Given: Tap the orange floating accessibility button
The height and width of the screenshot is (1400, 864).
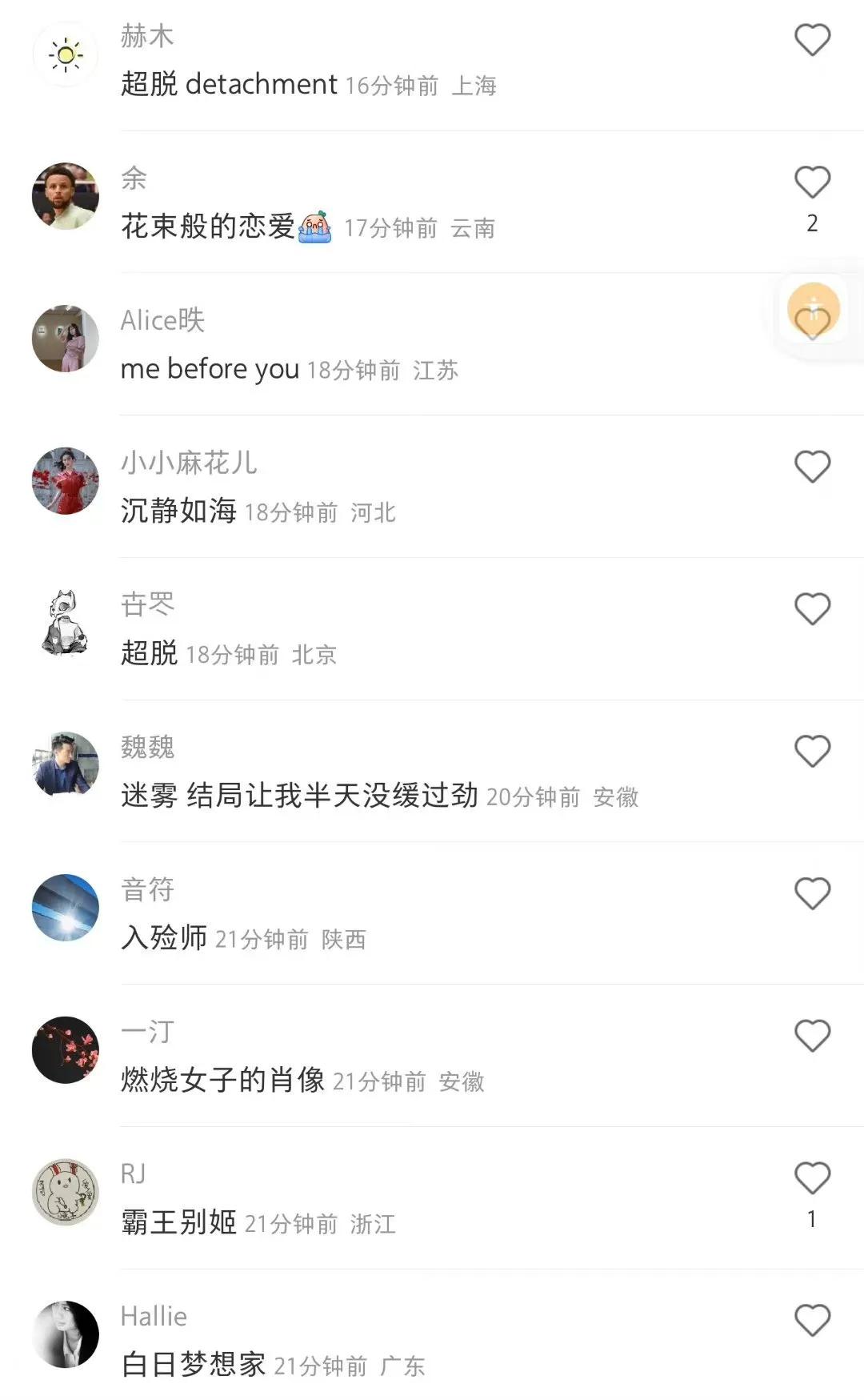Looking at the screenshot, I should [814, 308].
